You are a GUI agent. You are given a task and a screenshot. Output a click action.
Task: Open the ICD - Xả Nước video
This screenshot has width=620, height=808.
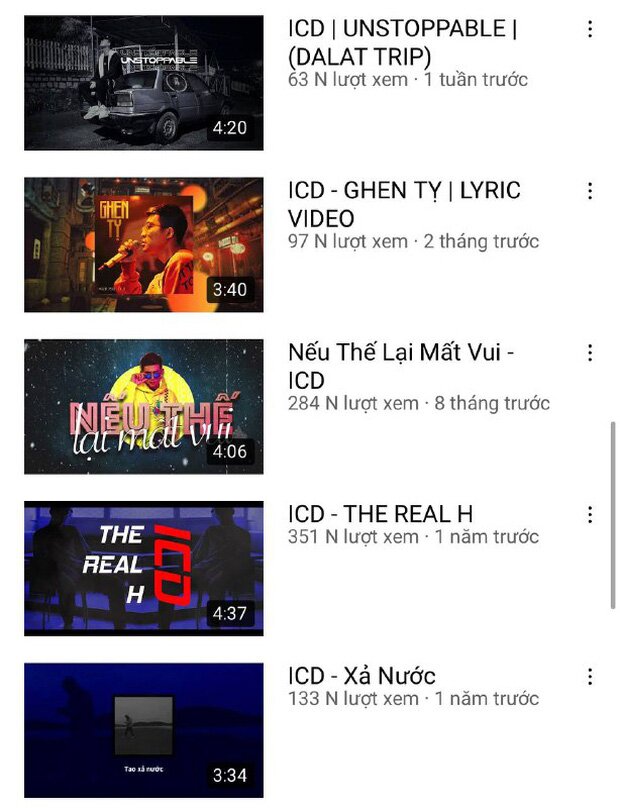tap(144, 730)
